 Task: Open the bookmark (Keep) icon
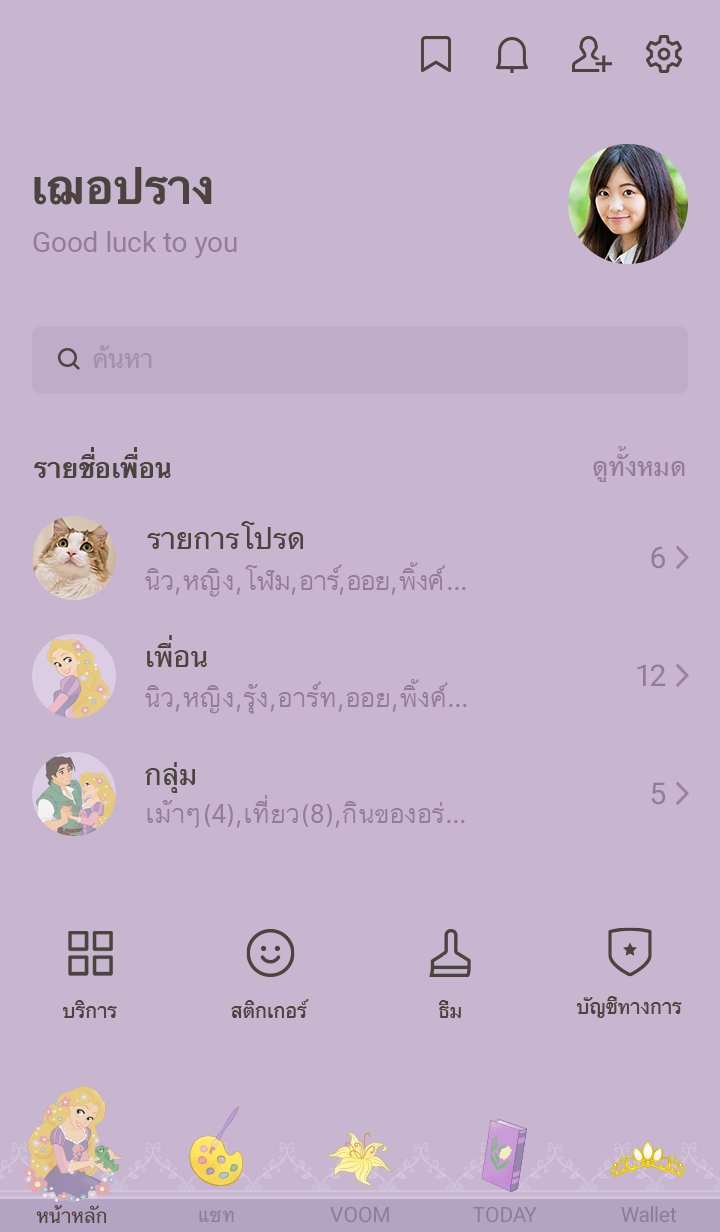tap(435, 55)
